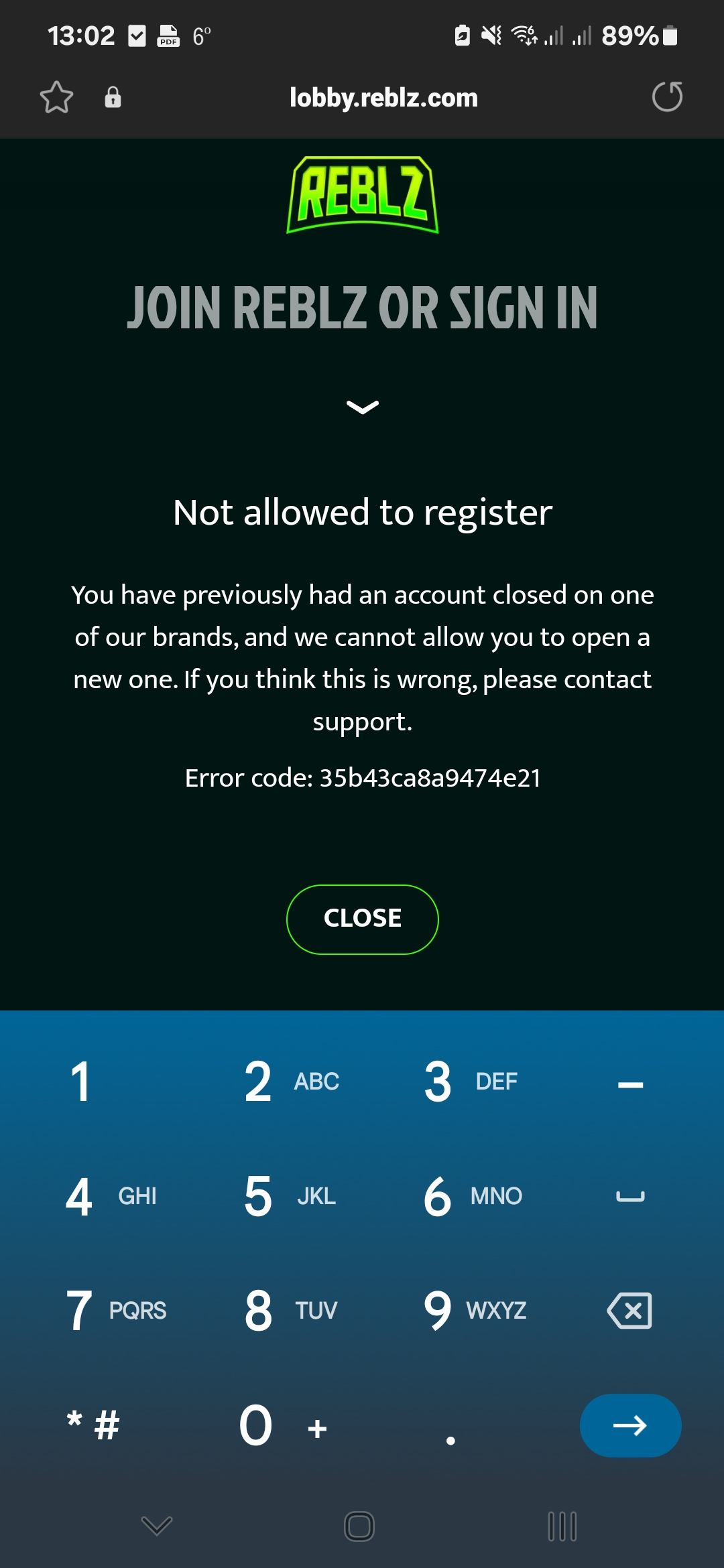Open the site security lock icon
724x1568 pixels.
coord(113,98)
